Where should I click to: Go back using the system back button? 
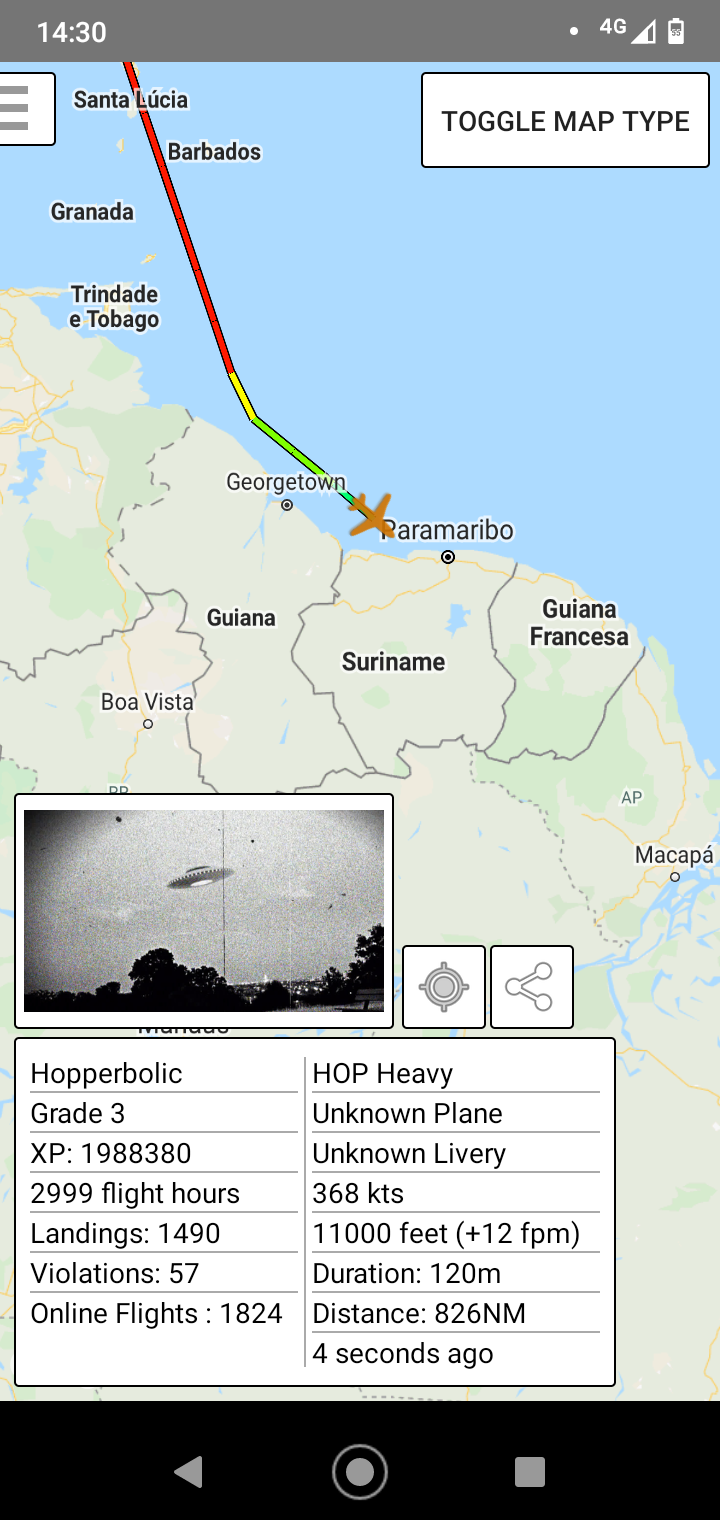pyautogui.click(x=188, y=1472)
